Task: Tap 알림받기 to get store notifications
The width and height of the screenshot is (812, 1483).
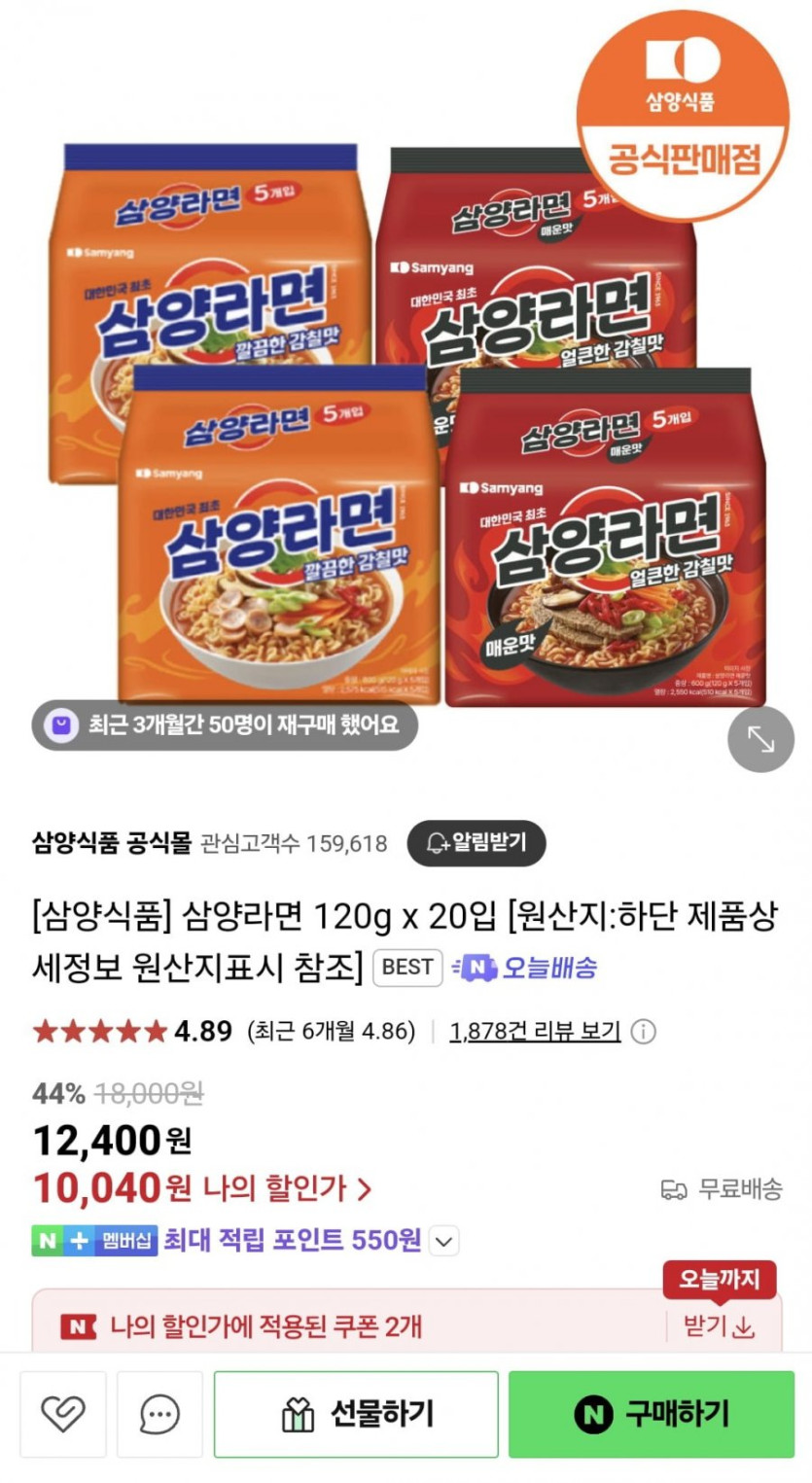Action: [x=477, y=843]
